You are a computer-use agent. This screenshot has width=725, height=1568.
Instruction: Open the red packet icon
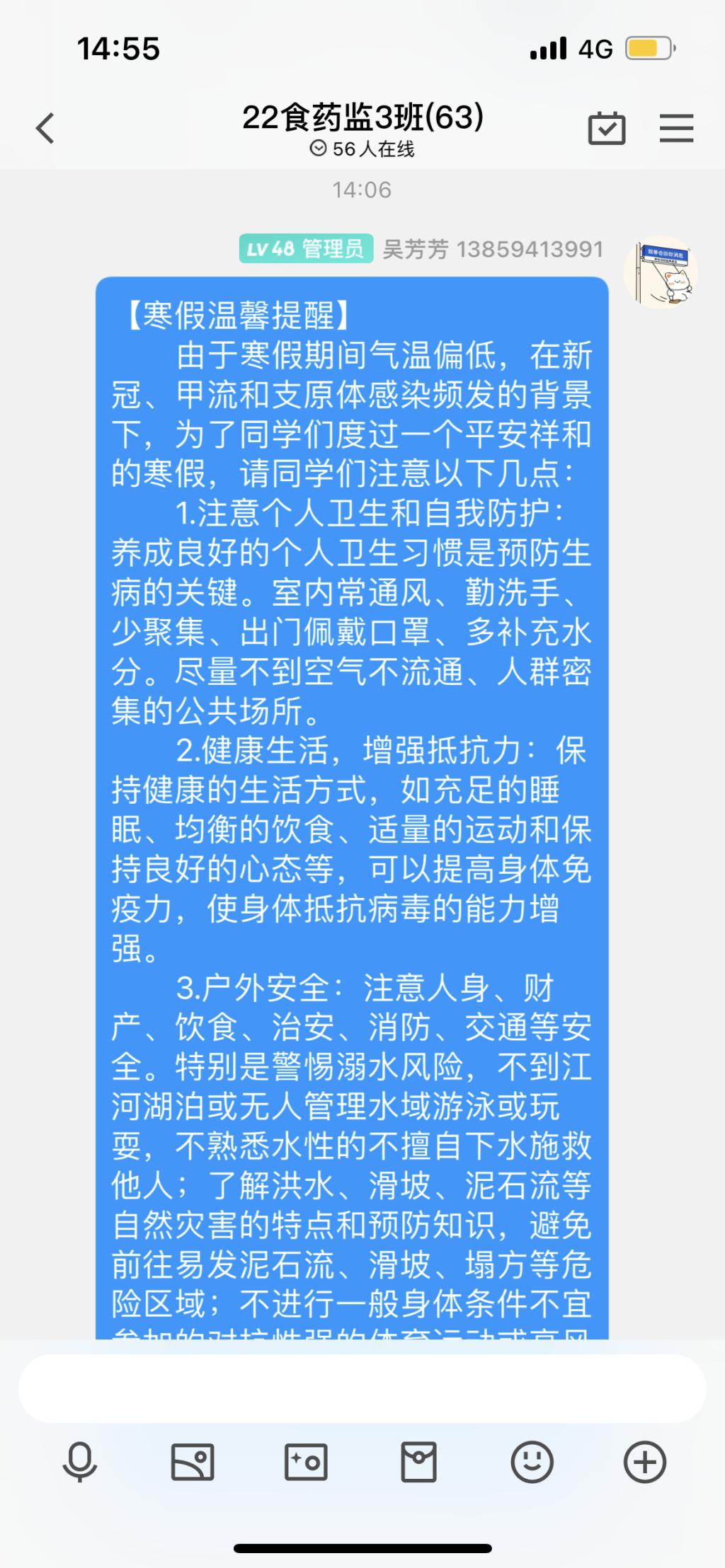click(x=418, y=1462)
